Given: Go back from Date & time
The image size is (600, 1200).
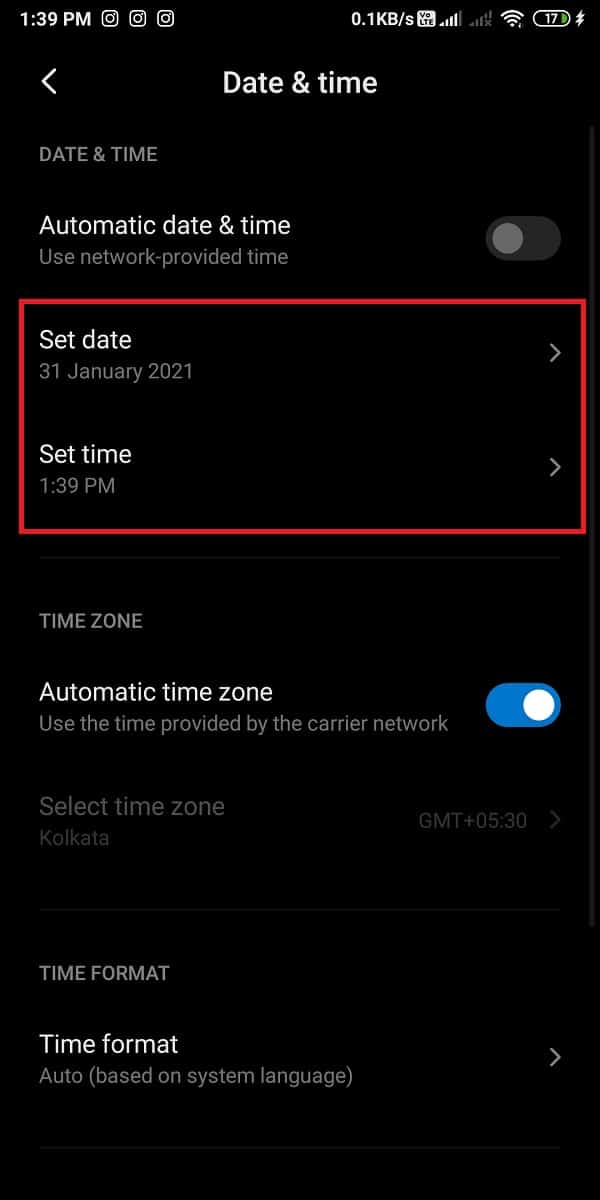Looking at the screenshot, I should (49, 82).
